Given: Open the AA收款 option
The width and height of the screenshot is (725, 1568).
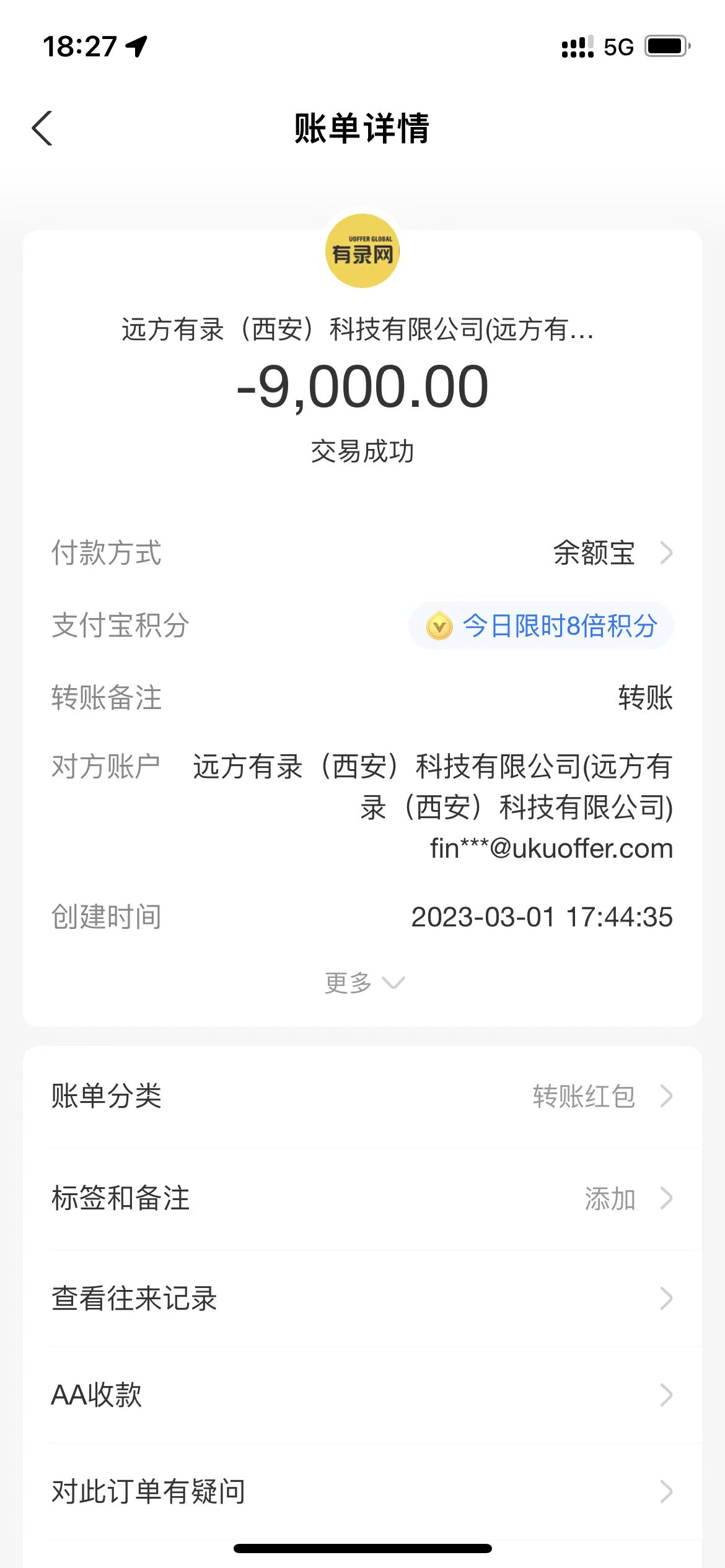Looking at the screenshot, I should point(362,1395).
